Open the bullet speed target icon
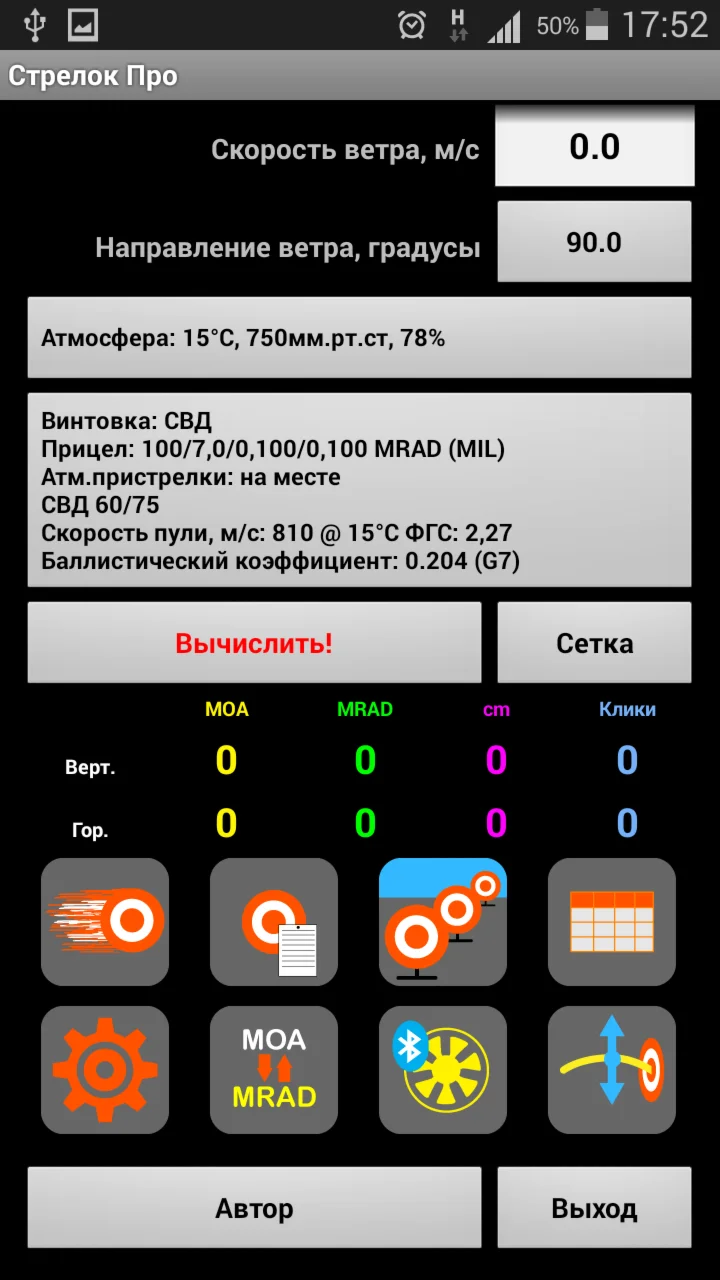This screenshot has height=1280, width=720. (105, 921)
